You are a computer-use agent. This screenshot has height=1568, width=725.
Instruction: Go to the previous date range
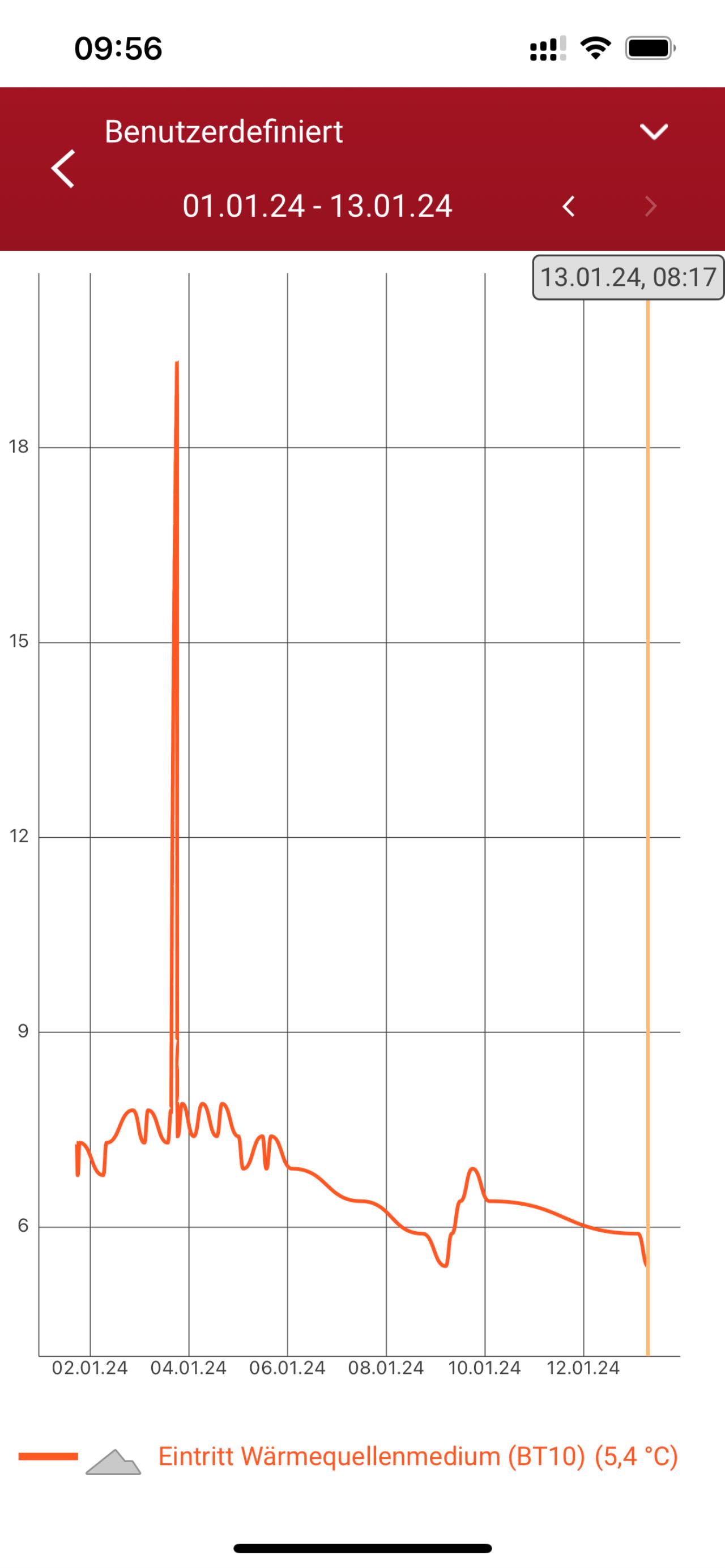(x=569, y=207)
